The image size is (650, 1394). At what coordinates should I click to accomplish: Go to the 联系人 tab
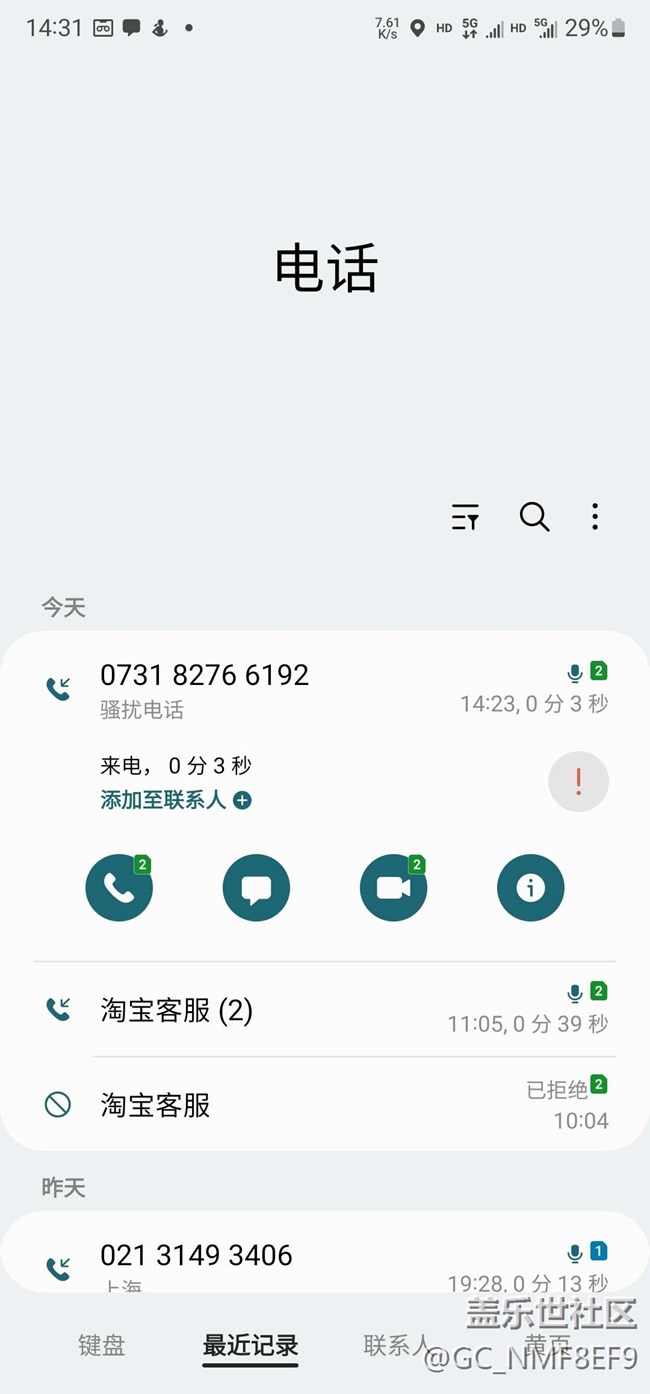[397, 1345]
